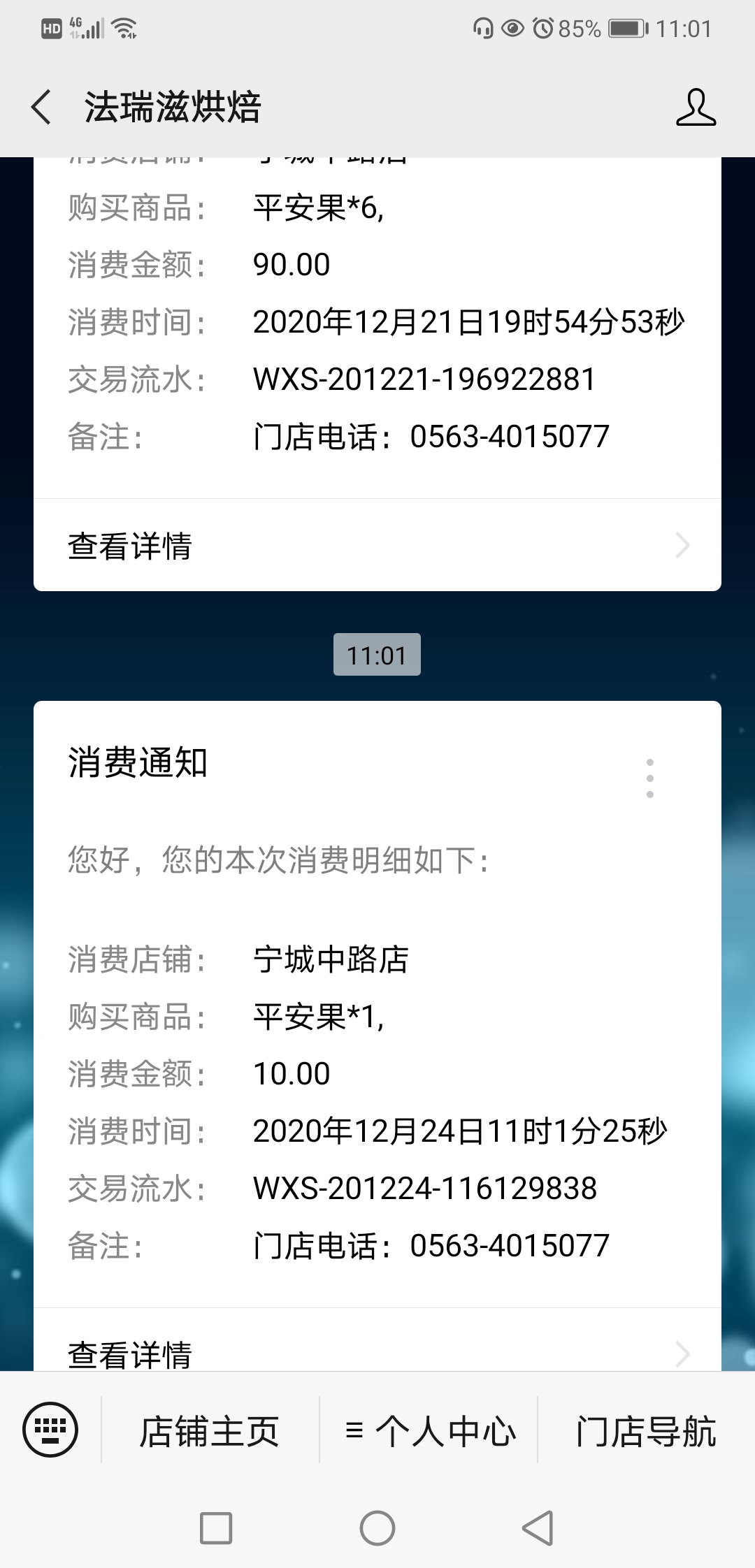Open the account profile icon
Screen dimensions: 755x1568
tap(696, 108)
